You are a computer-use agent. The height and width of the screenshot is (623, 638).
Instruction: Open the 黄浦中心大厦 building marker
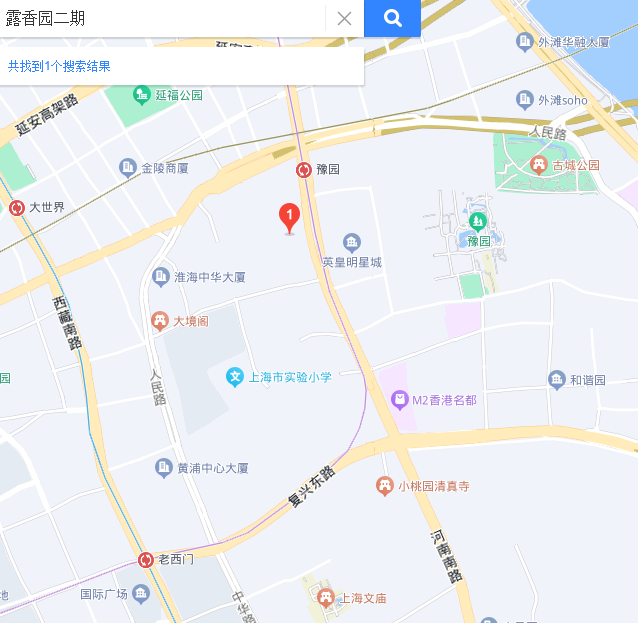[x=164, y=467]
